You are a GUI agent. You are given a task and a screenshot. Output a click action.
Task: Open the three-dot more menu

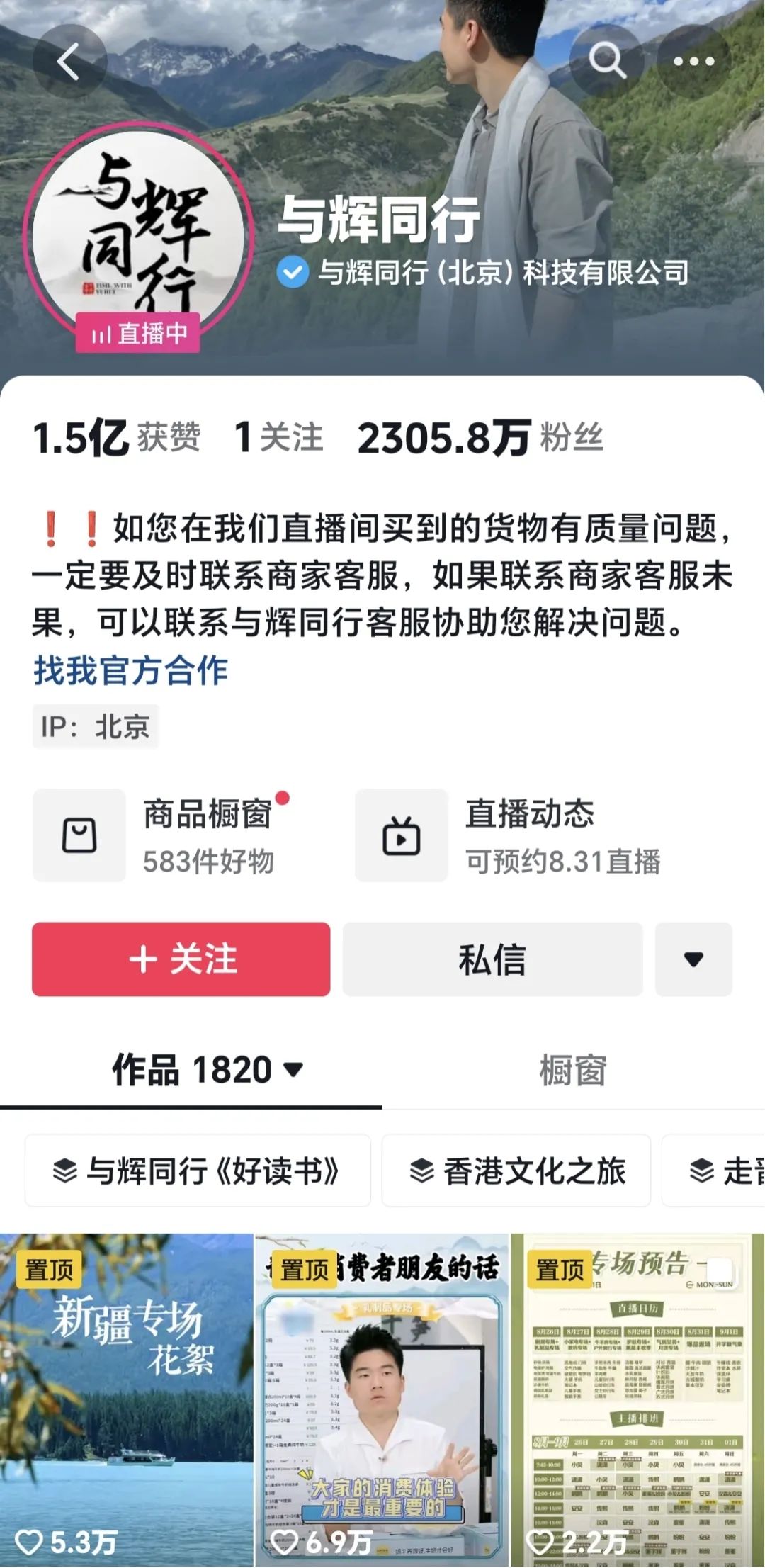[x=693, y=62]
